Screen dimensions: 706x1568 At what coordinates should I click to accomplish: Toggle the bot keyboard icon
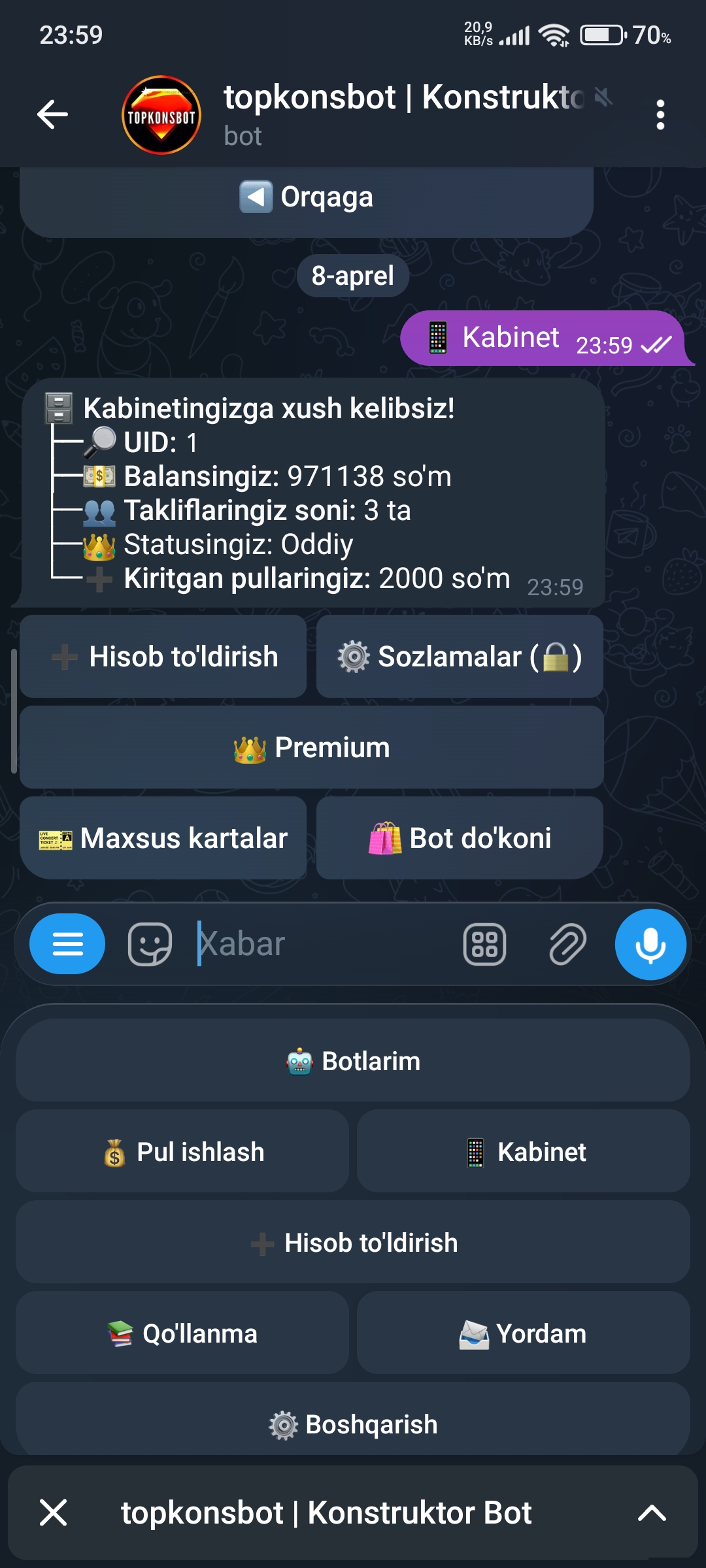point(484,944)
